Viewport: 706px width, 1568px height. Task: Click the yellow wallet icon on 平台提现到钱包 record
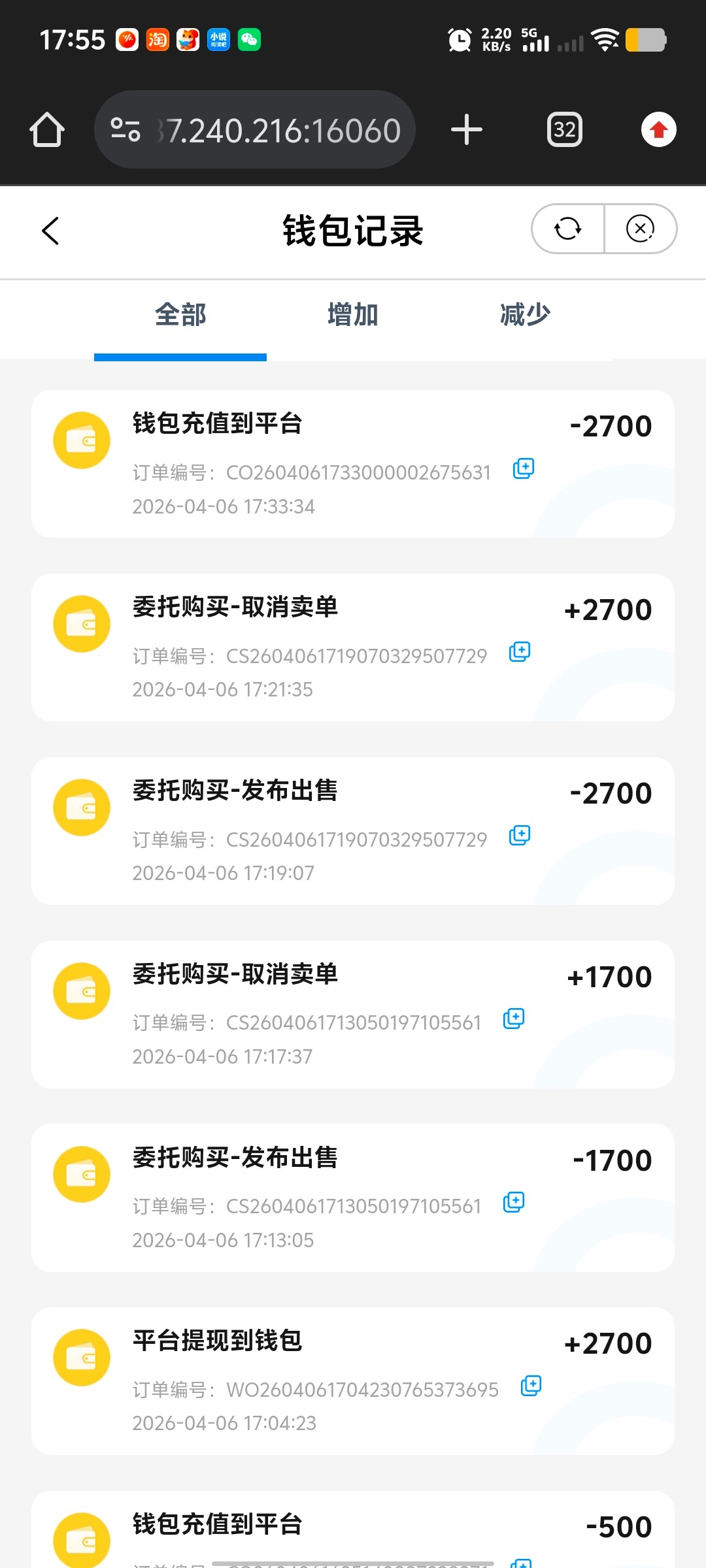(x=81, y=1357)
